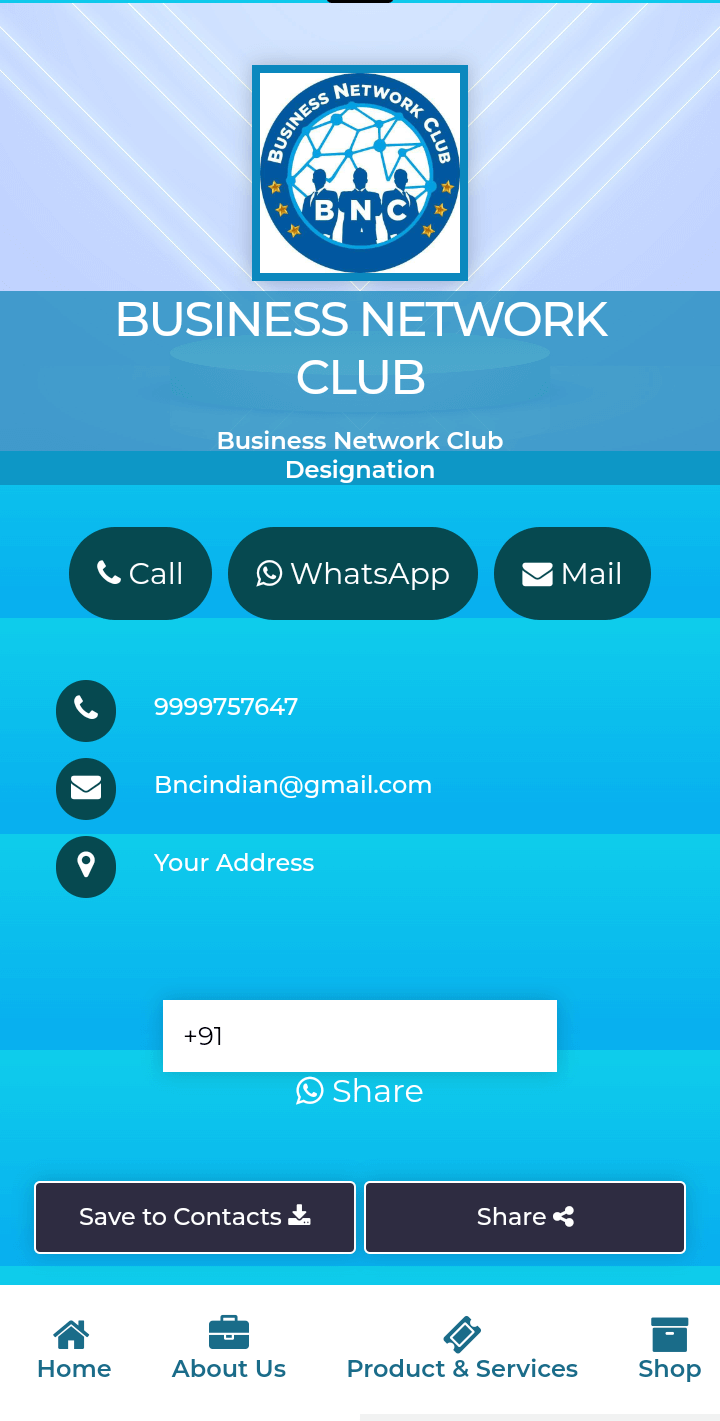This screenshot has width=720, height=1421.
Task: Open WhatsApp chat button
Action: tap(353, 573)
